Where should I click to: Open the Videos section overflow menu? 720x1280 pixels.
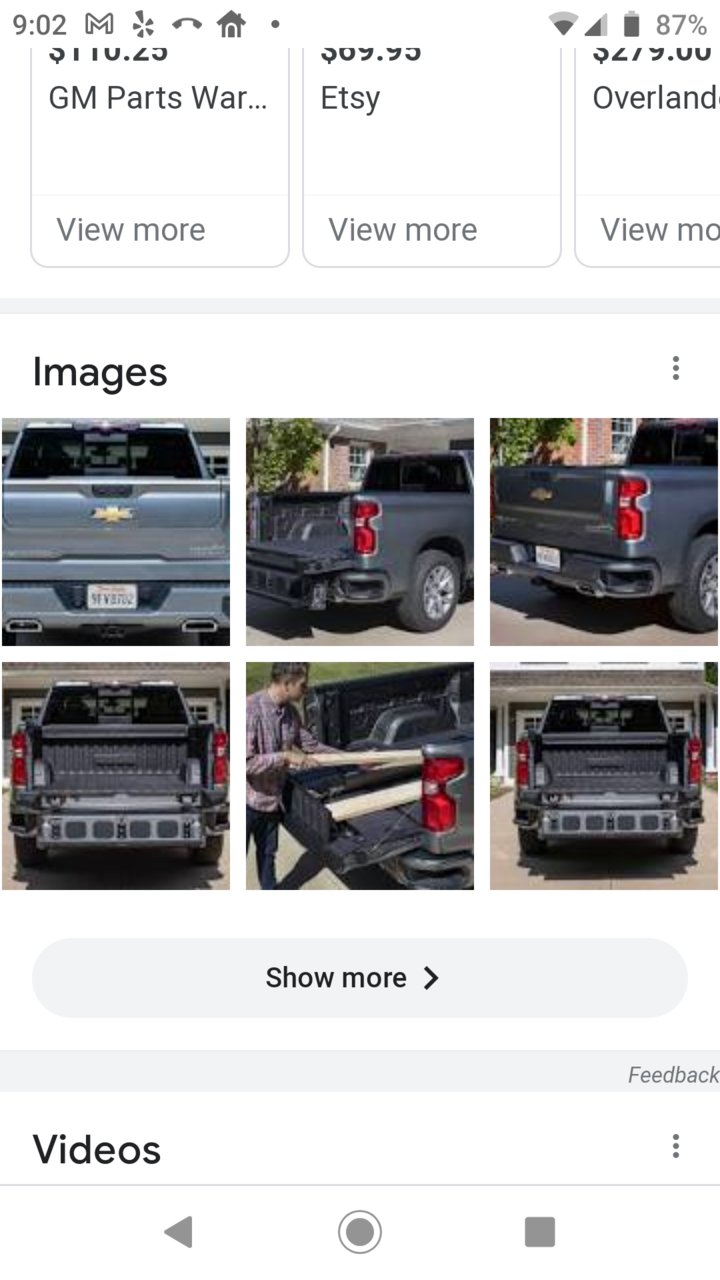[676, 1146]
